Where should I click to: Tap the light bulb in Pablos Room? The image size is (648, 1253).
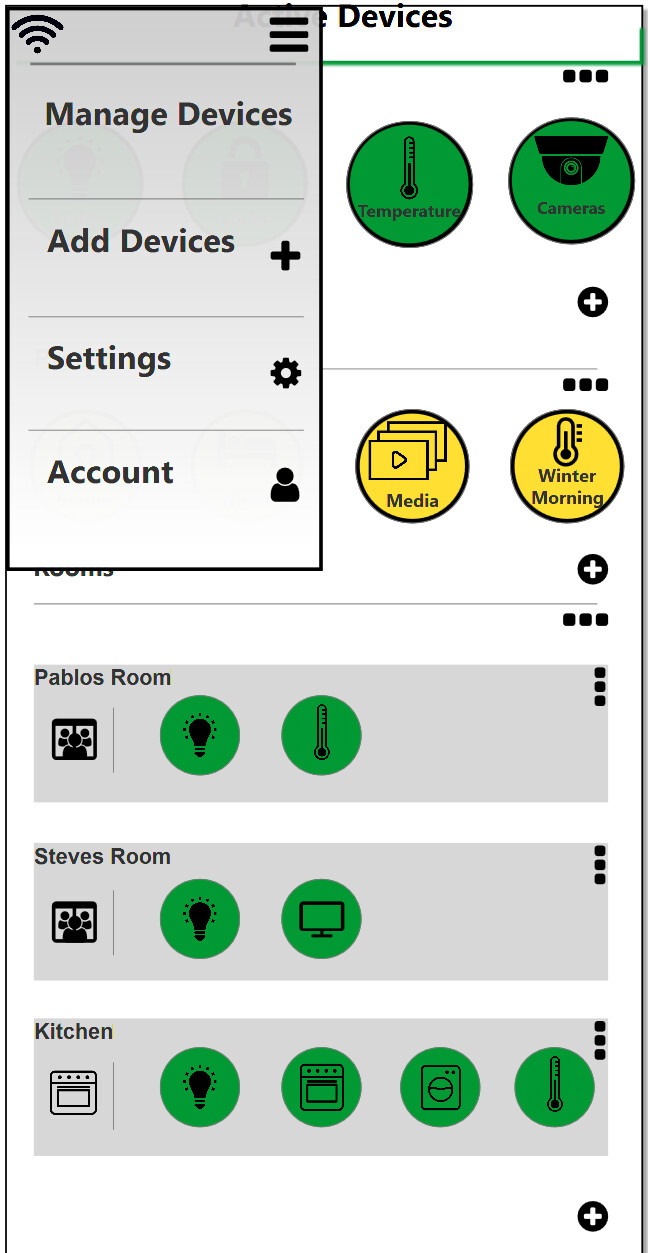[200, 735]
